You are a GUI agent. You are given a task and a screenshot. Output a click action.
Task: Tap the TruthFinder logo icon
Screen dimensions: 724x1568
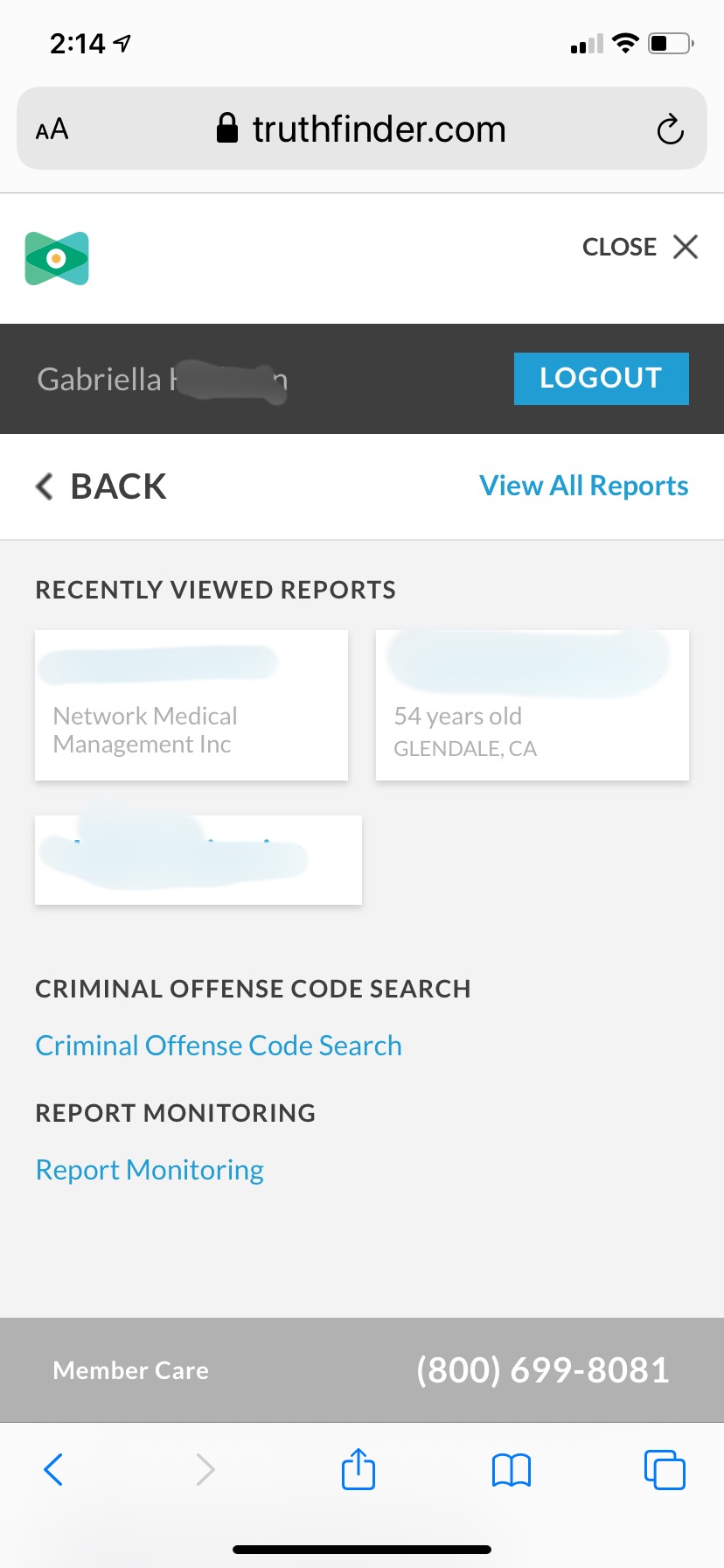pos(56,257)
